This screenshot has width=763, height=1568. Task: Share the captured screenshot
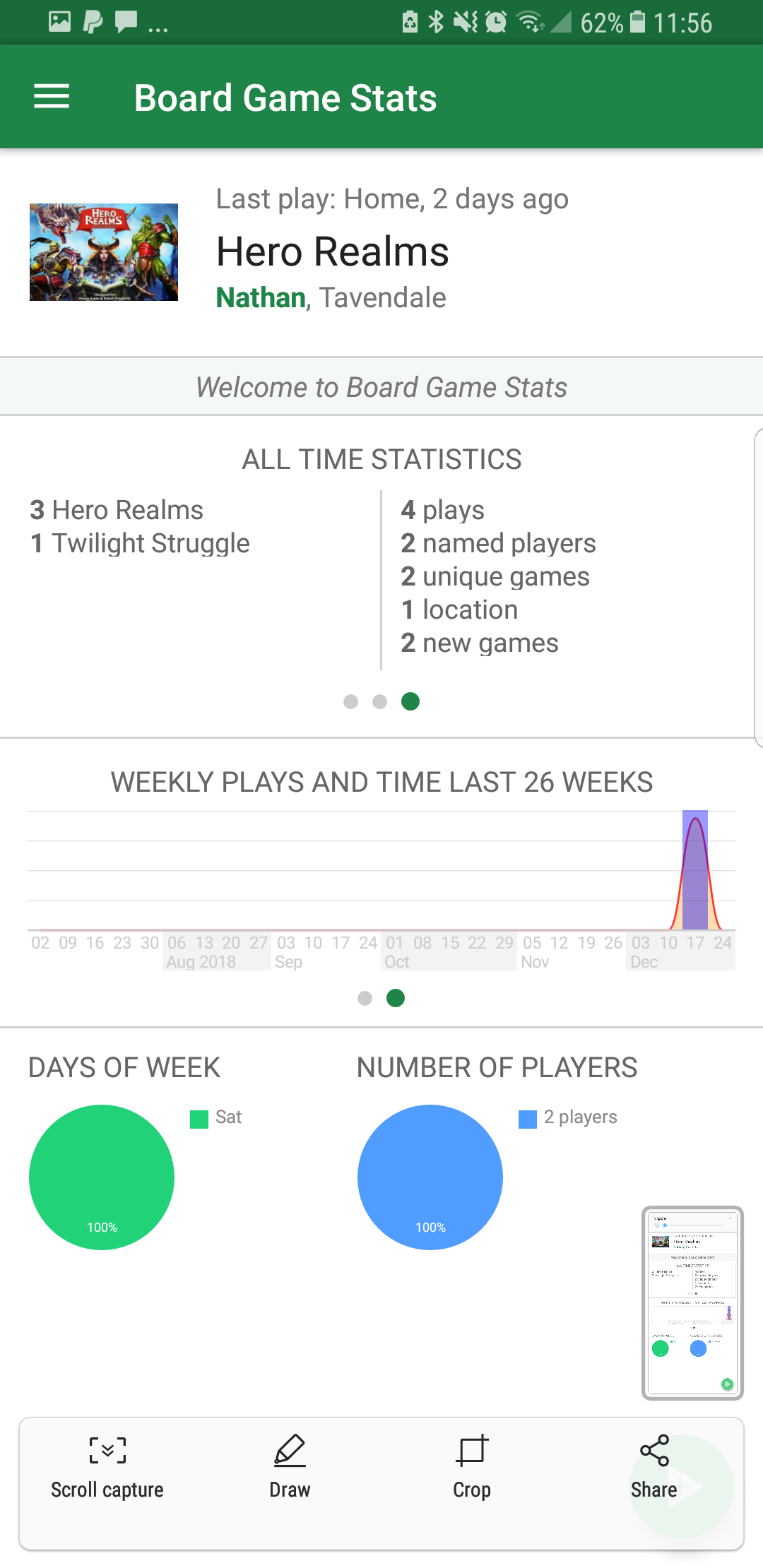[653, 1466]
